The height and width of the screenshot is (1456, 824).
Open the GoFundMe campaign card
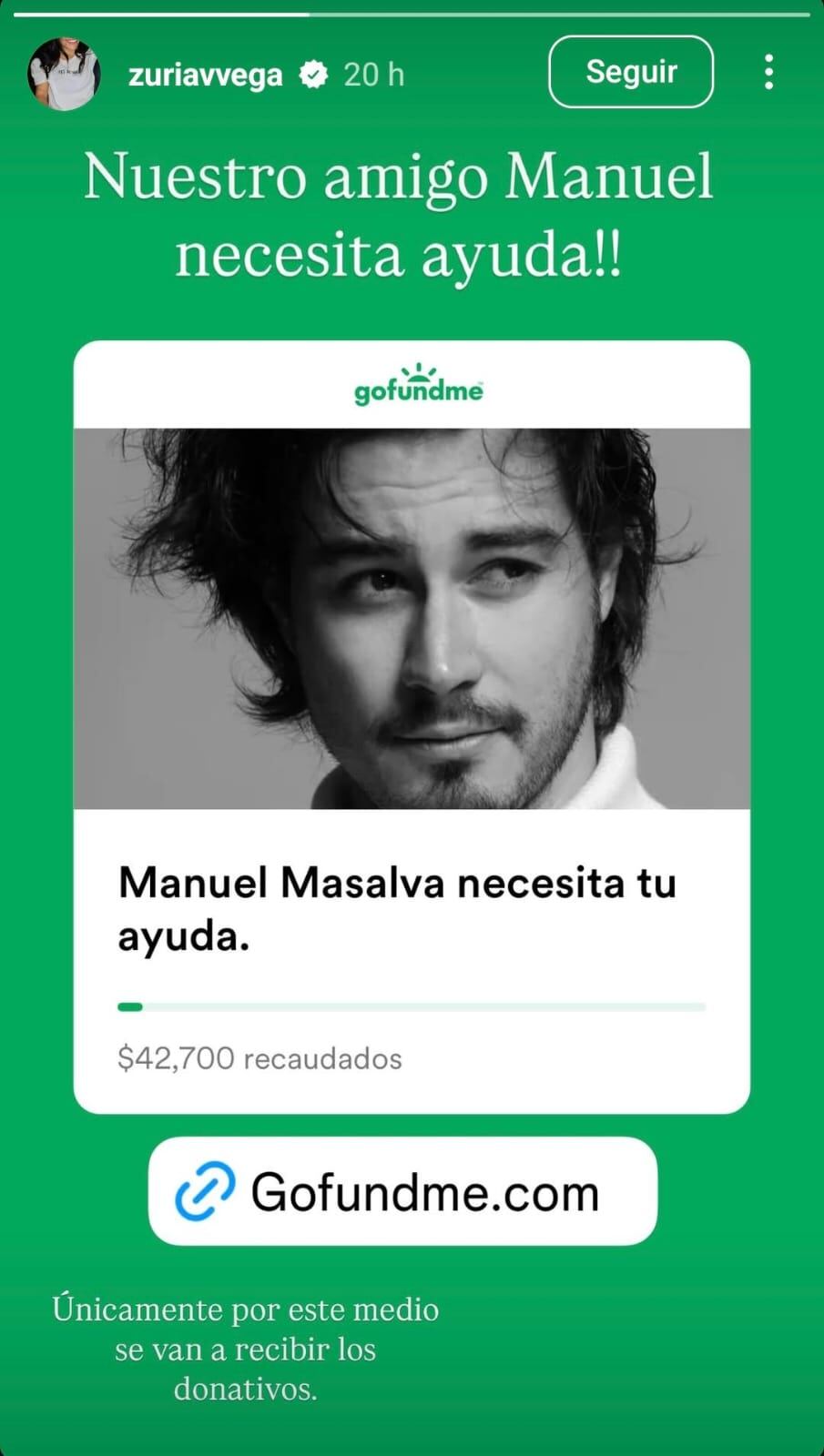412,728
